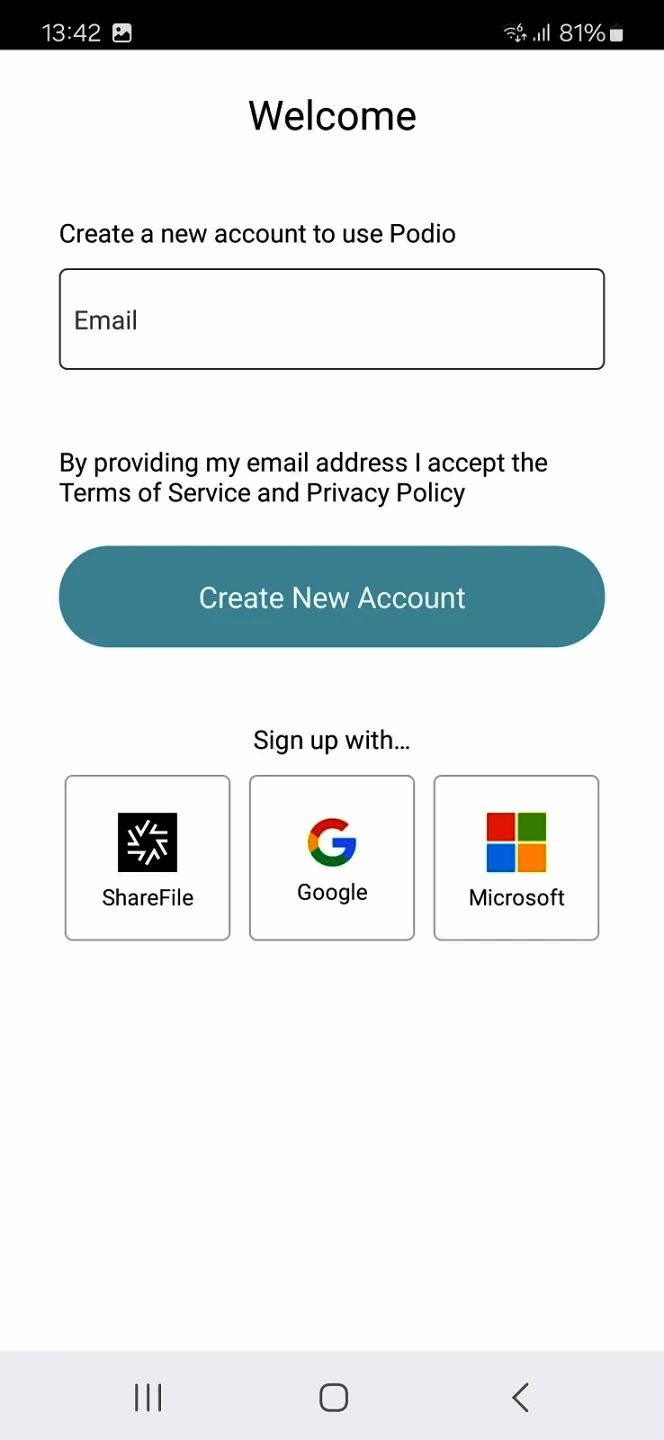Select the Microsoft sign-up option
The image size is (664, 1440).
(x=516, y=858)
